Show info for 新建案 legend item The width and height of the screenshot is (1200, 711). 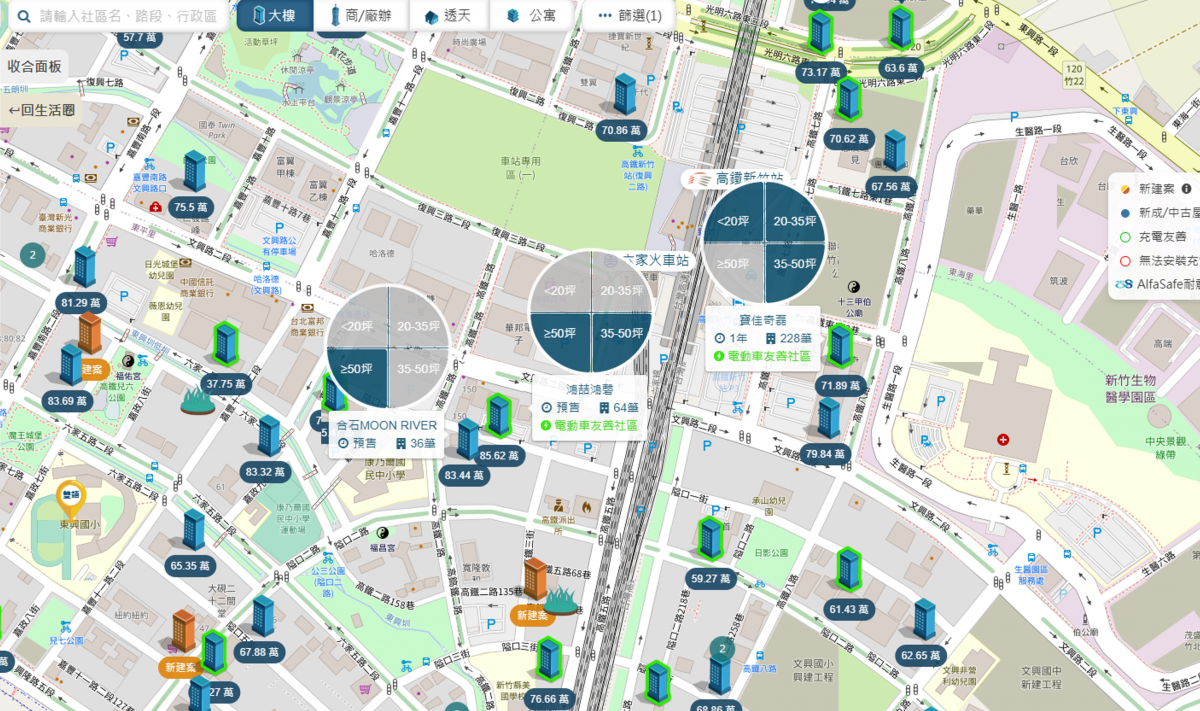click(1185, 188)
